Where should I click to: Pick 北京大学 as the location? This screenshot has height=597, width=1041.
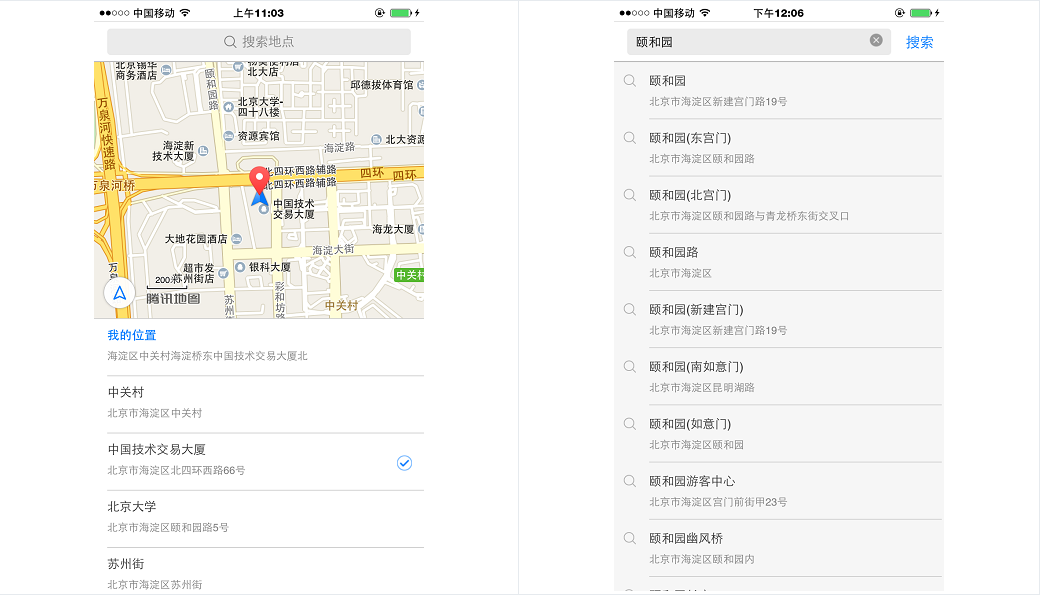pos(258,516)
